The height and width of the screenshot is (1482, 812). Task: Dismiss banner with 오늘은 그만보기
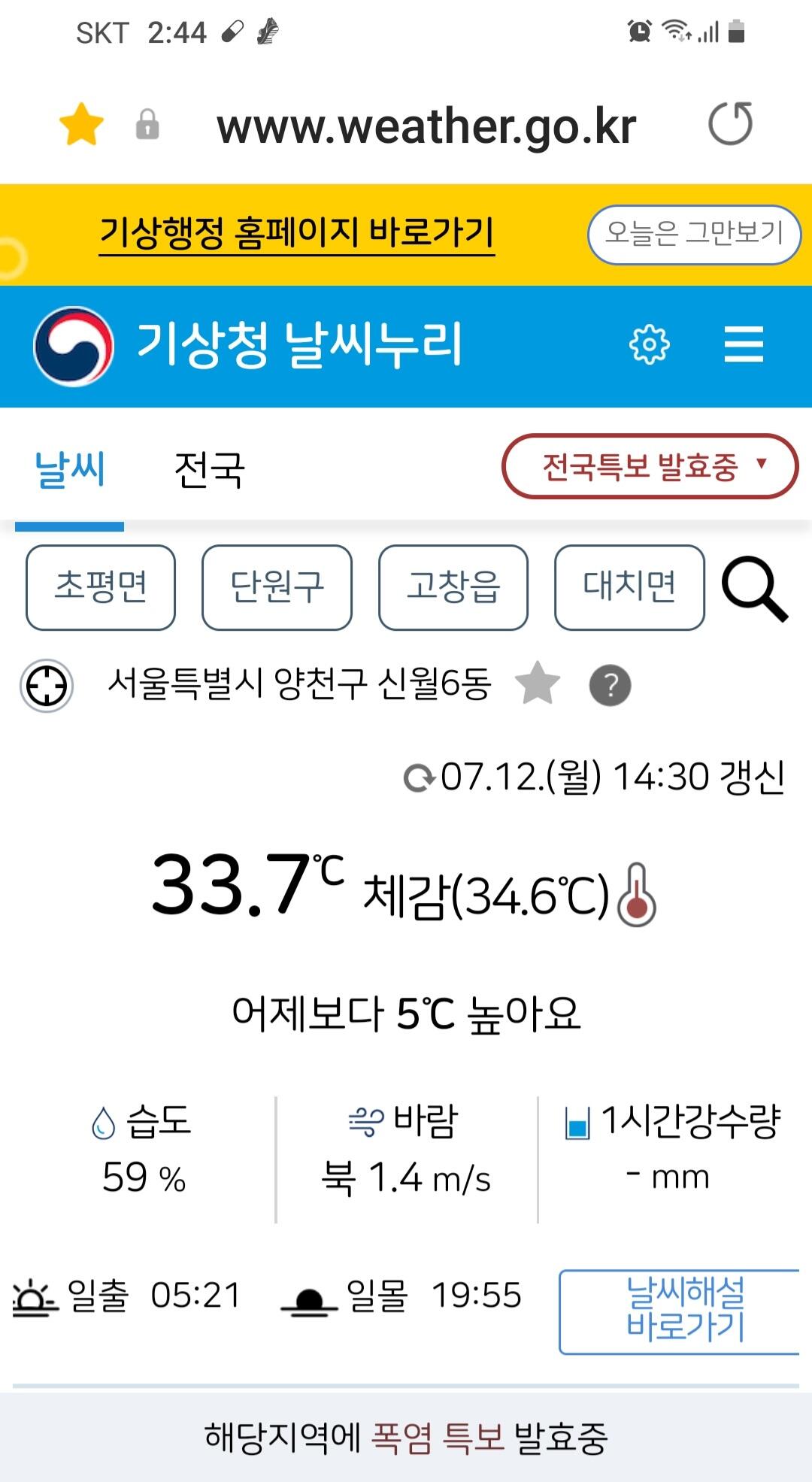coord(694,234)
